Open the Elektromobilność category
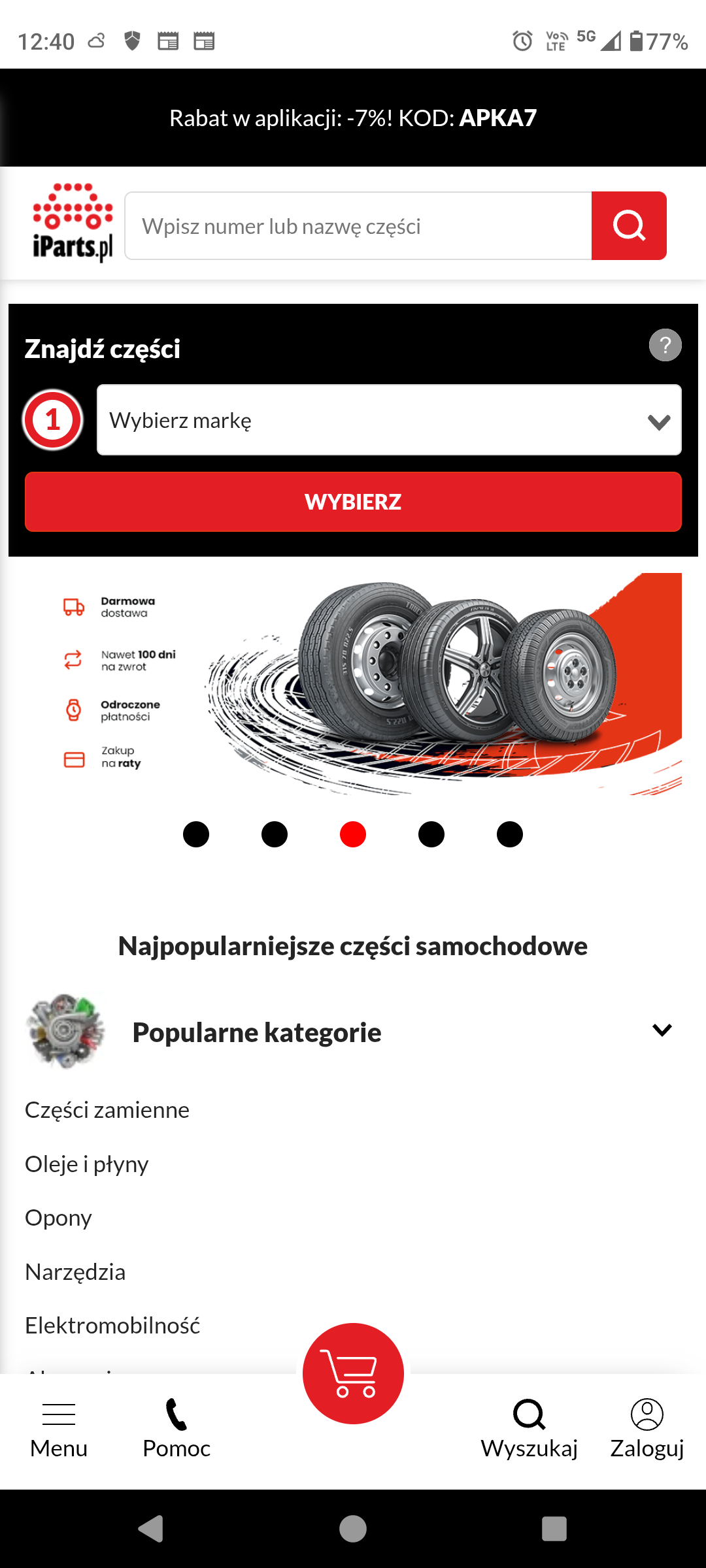The height and width of the screenshot is (1568, 706). click(x=112, y=1326)
